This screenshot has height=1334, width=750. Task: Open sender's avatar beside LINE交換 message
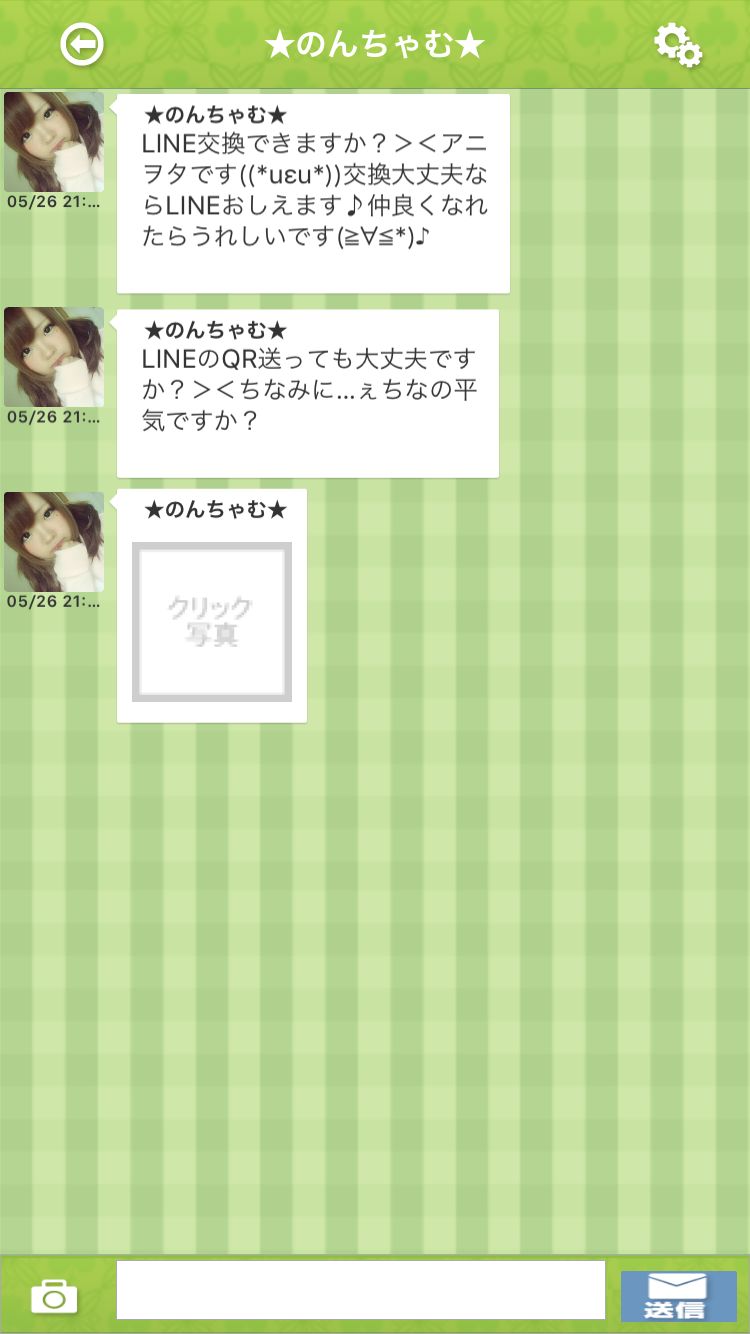tap(54, 142)
